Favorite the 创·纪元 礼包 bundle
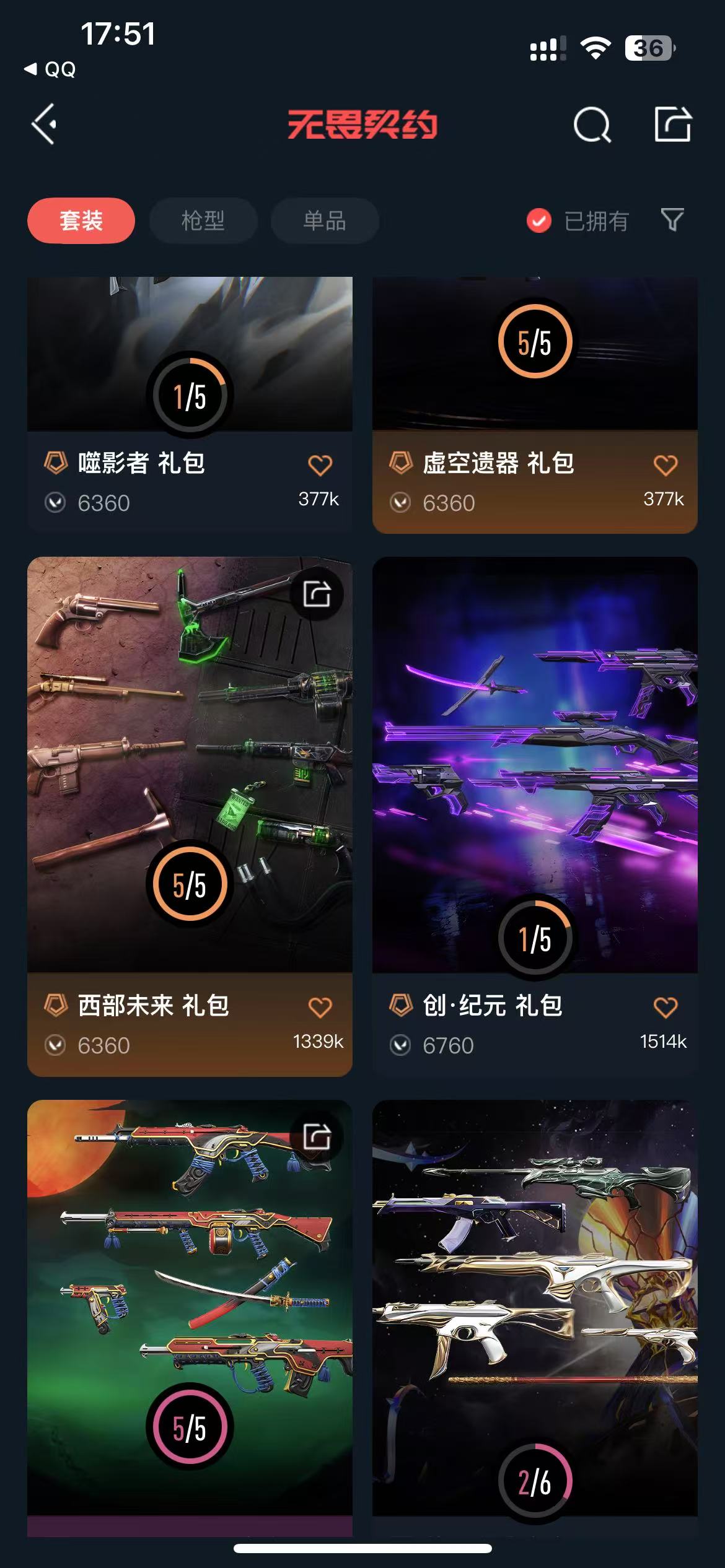This screenshot has height=1568, width=725. coord(666,1008)
